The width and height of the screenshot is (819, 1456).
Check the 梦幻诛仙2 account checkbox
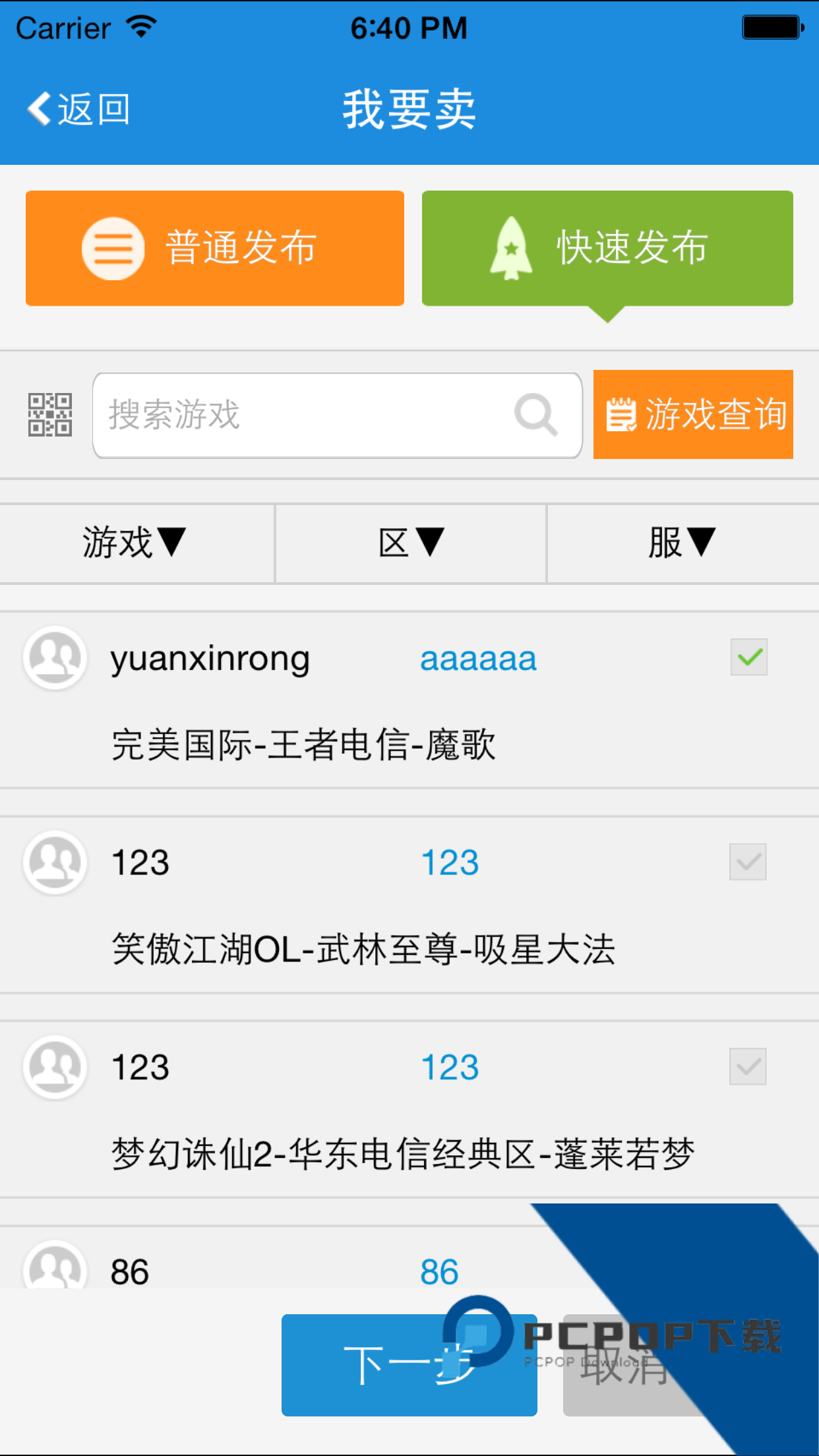748,1066
